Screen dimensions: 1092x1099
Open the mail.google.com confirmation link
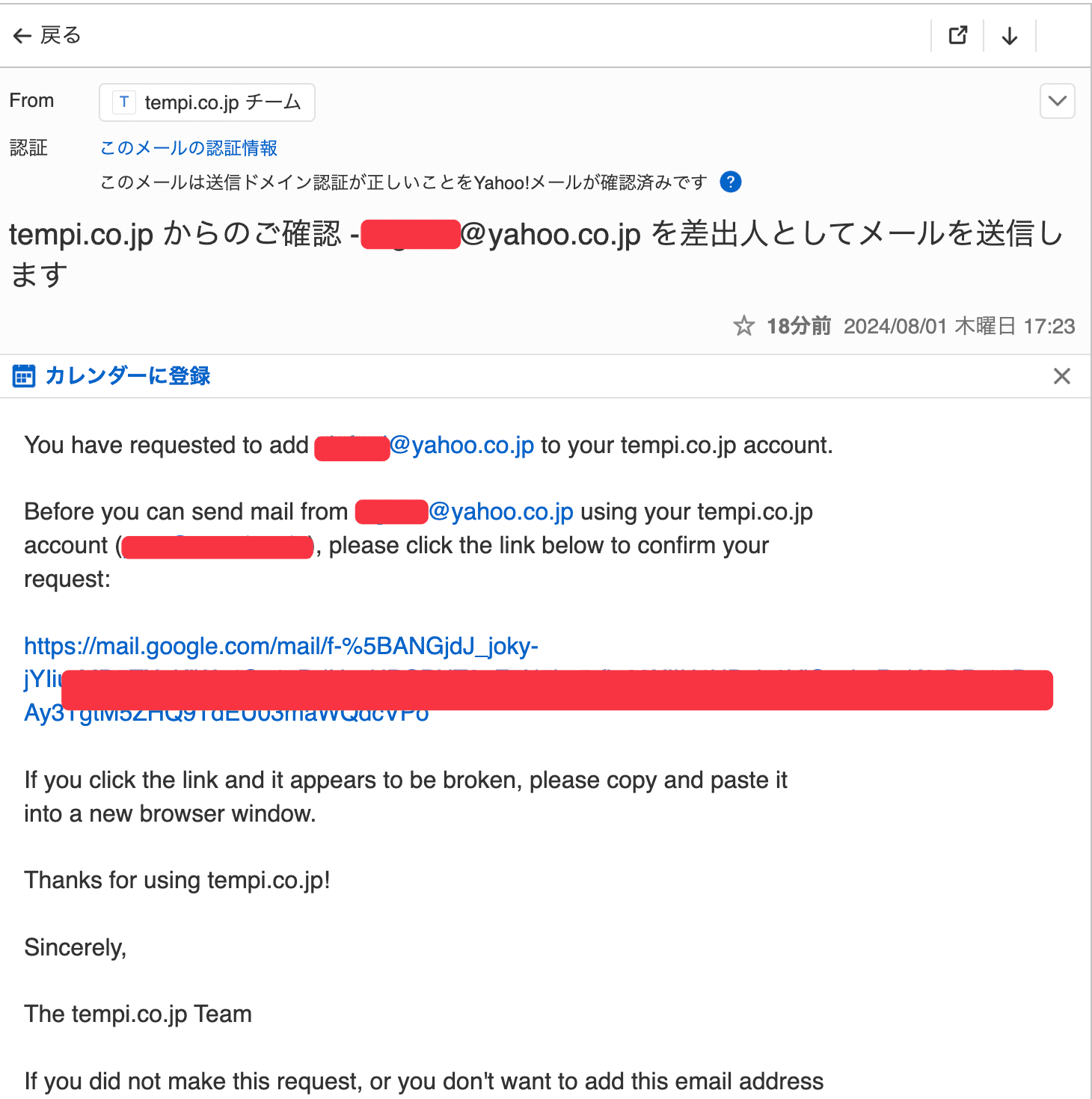click(x=280, y=646)
